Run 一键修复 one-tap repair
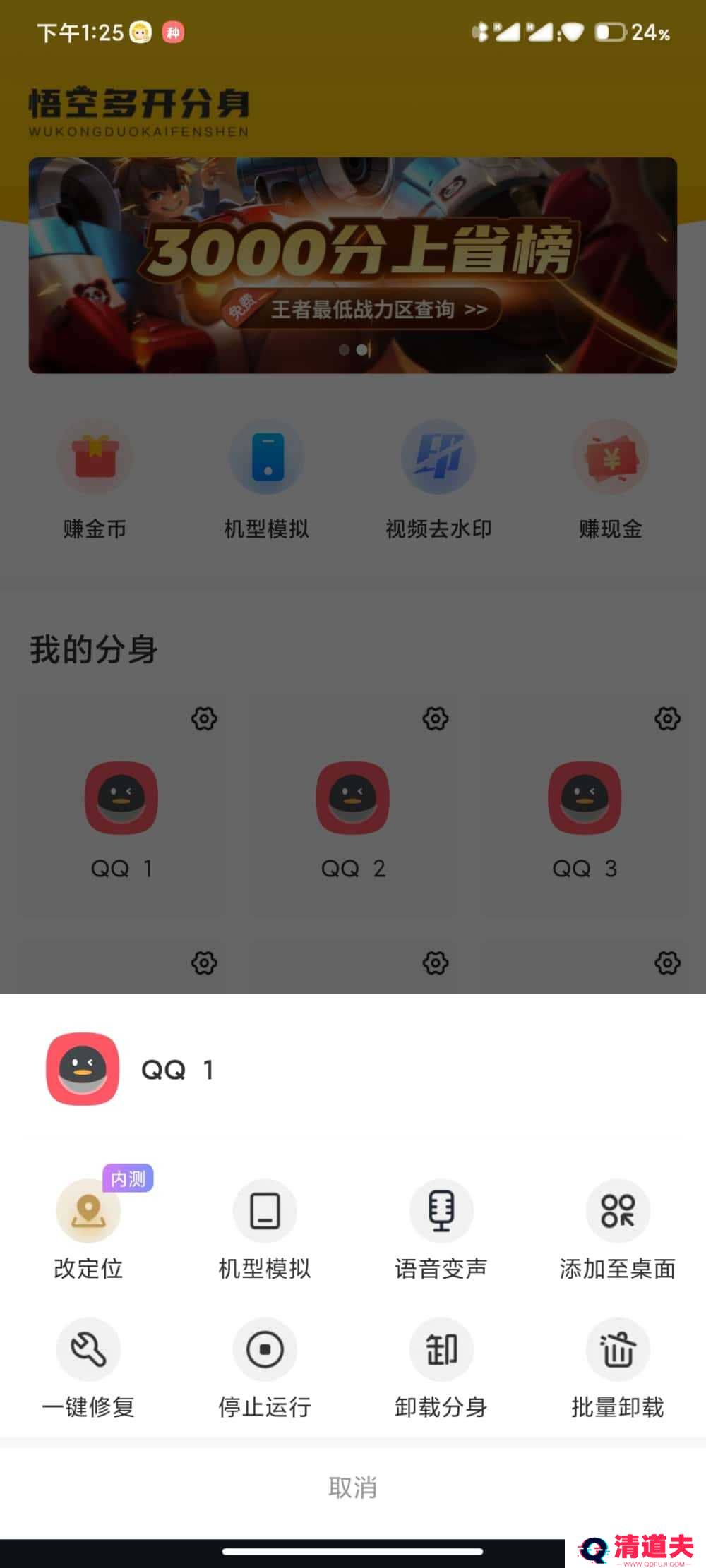The height and width of the screenshot is (1568, 706). pos(88,1350)
